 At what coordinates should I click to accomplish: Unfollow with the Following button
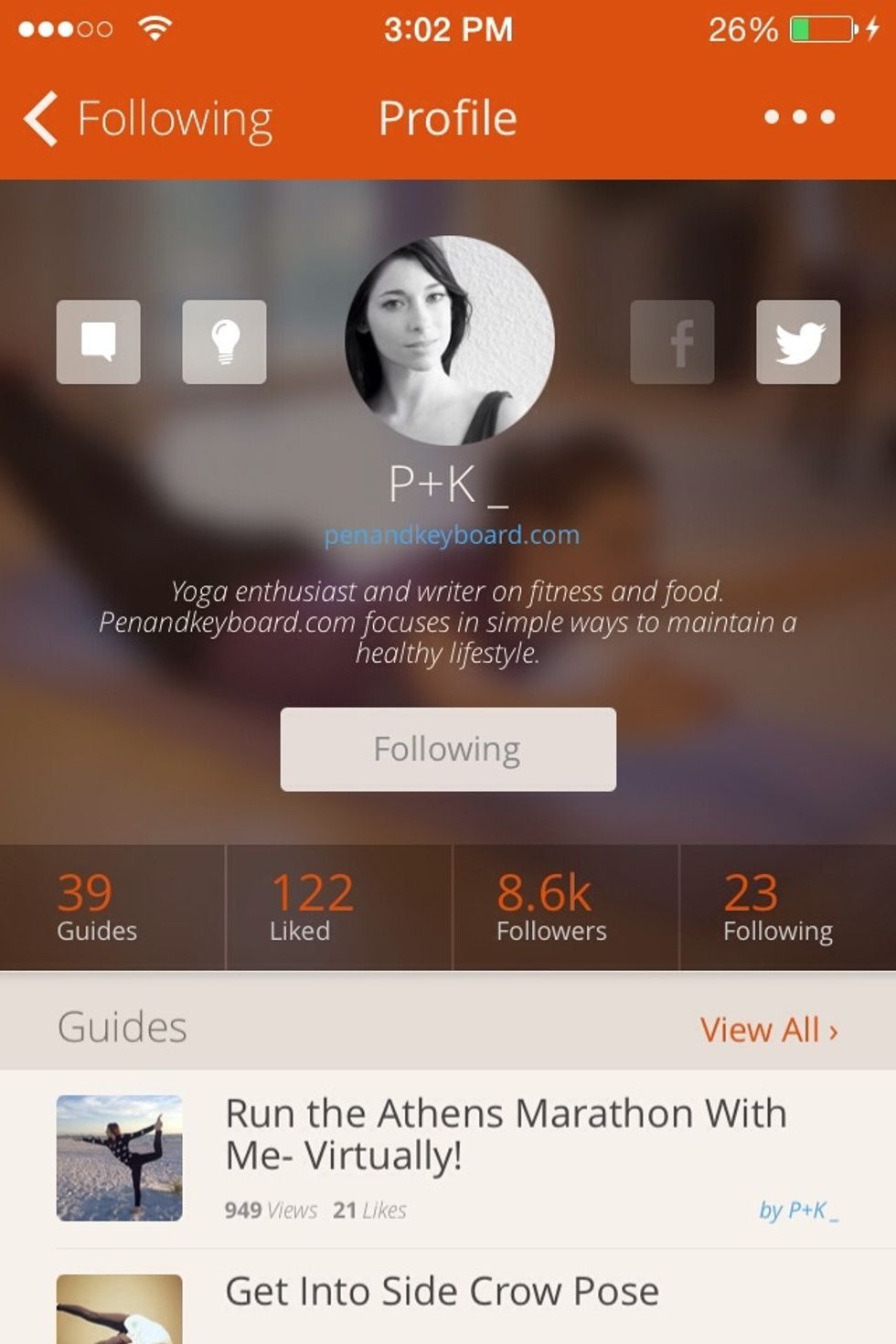448,749
